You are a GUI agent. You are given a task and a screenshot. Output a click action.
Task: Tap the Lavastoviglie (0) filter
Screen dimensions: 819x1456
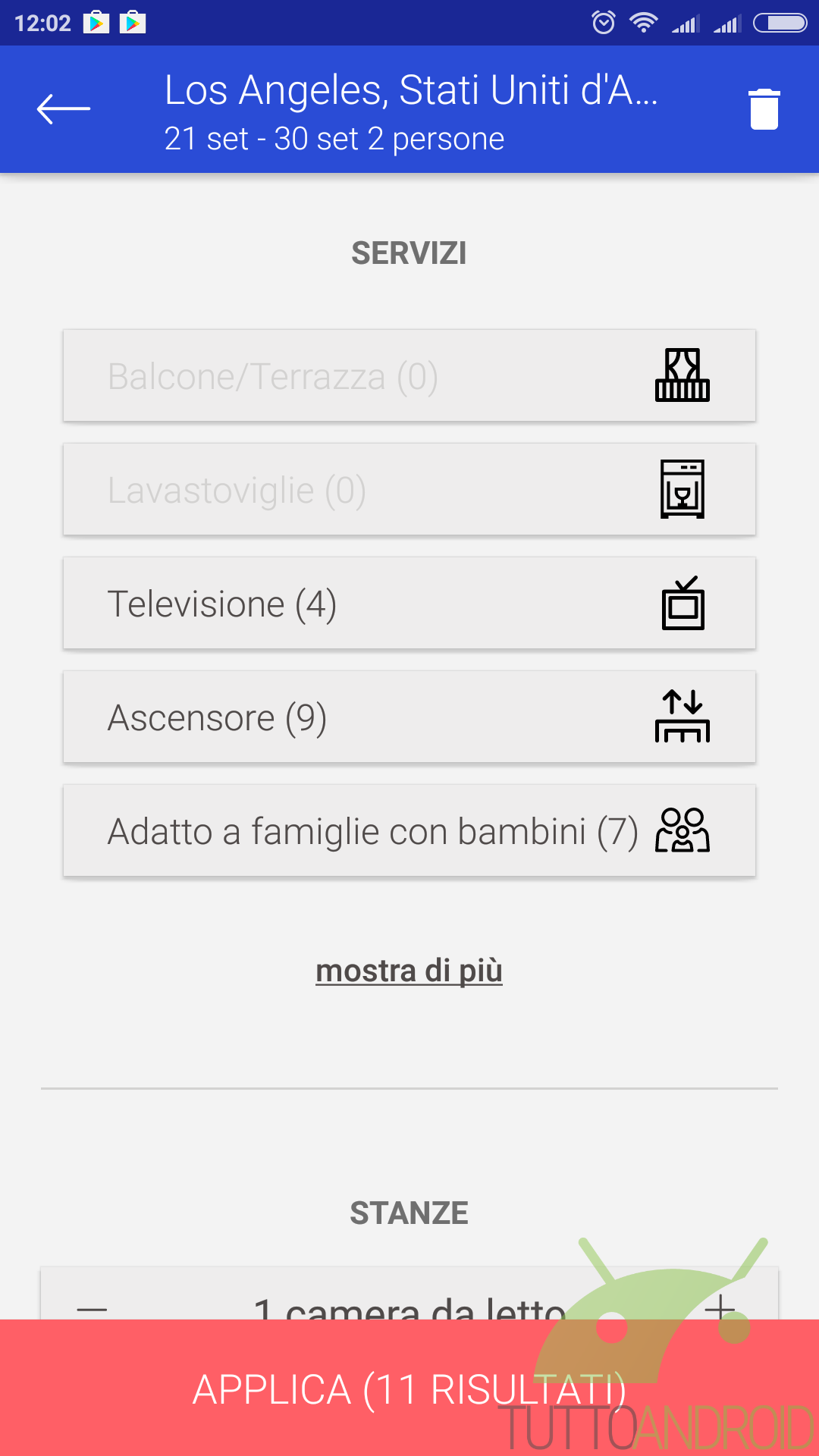pyautogui.click(x=409, y=490)
